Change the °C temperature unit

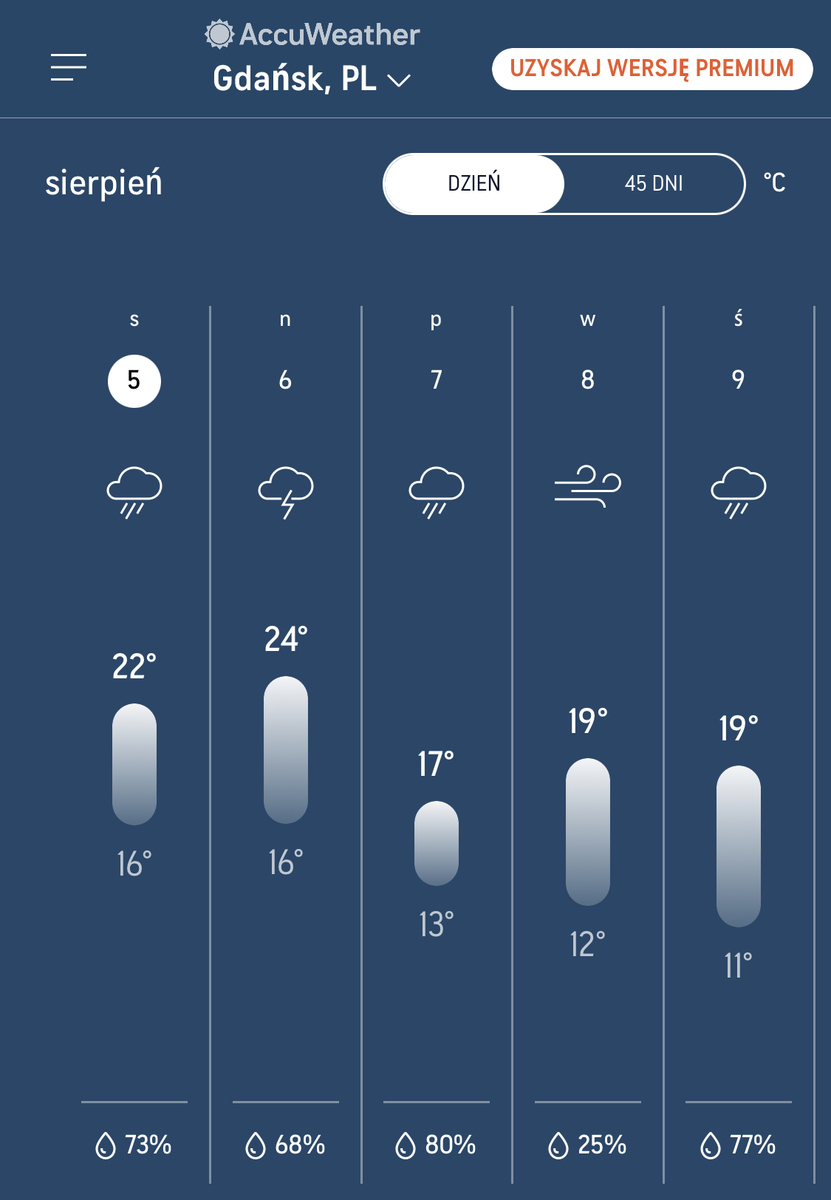tap(774, 183)
